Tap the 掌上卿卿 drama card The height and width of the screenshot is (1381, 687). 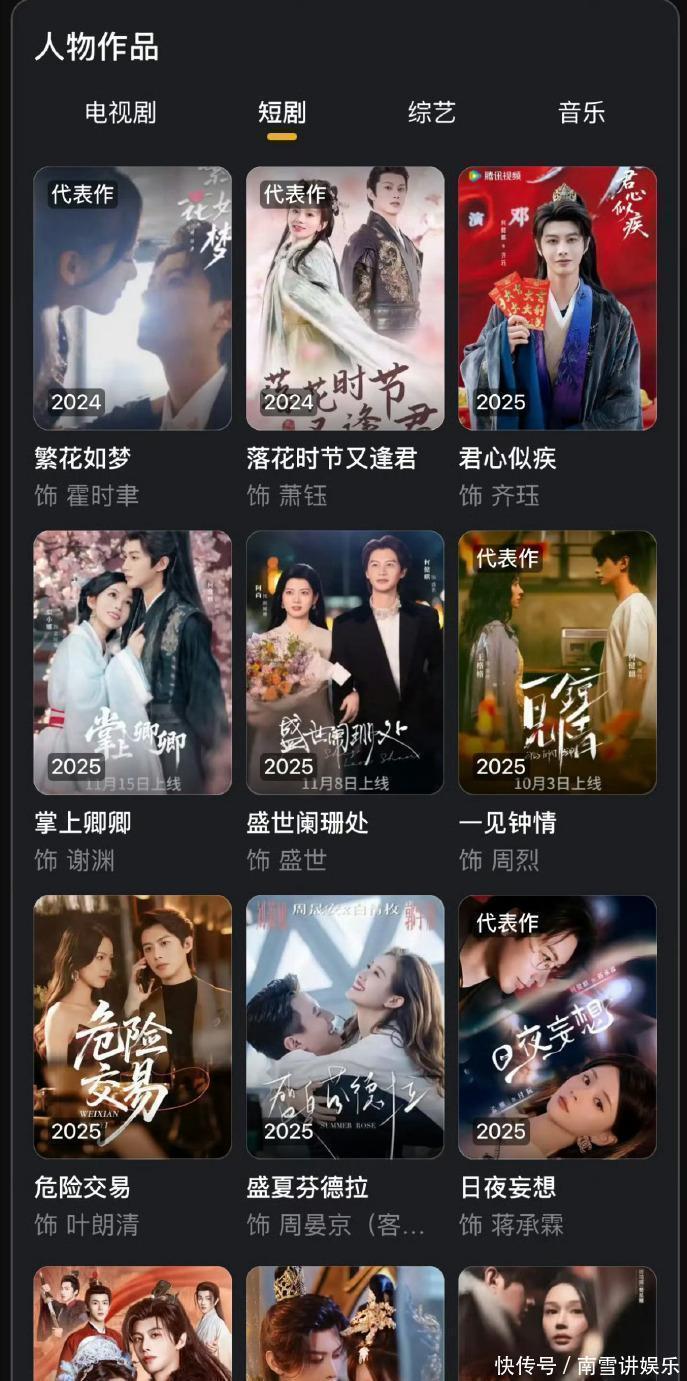pyautogui.click(x=132, y=662)
